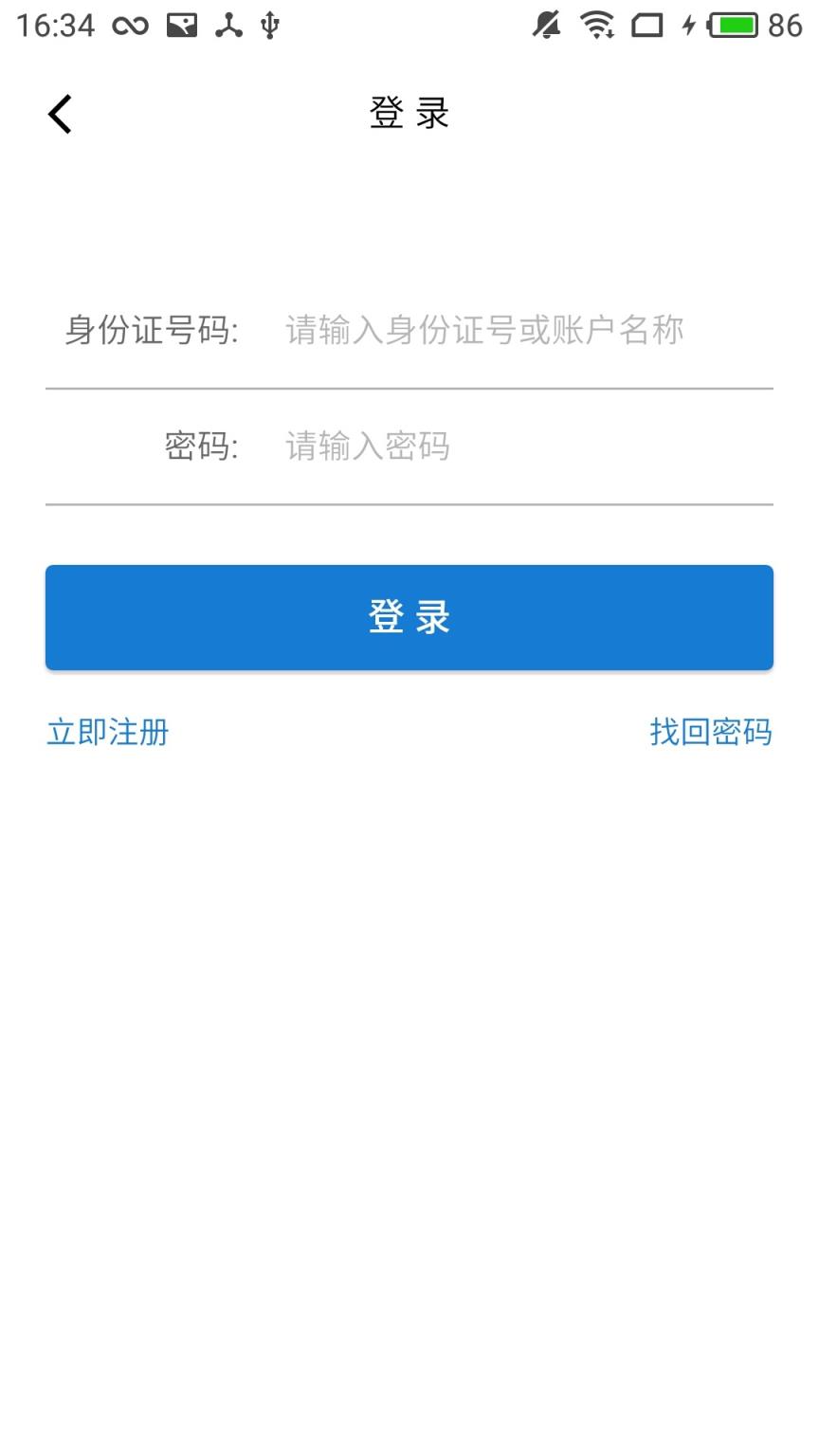Tap the back arrow icon
The height and width of the screenshot is (1456, 819).
click(59, 113)
